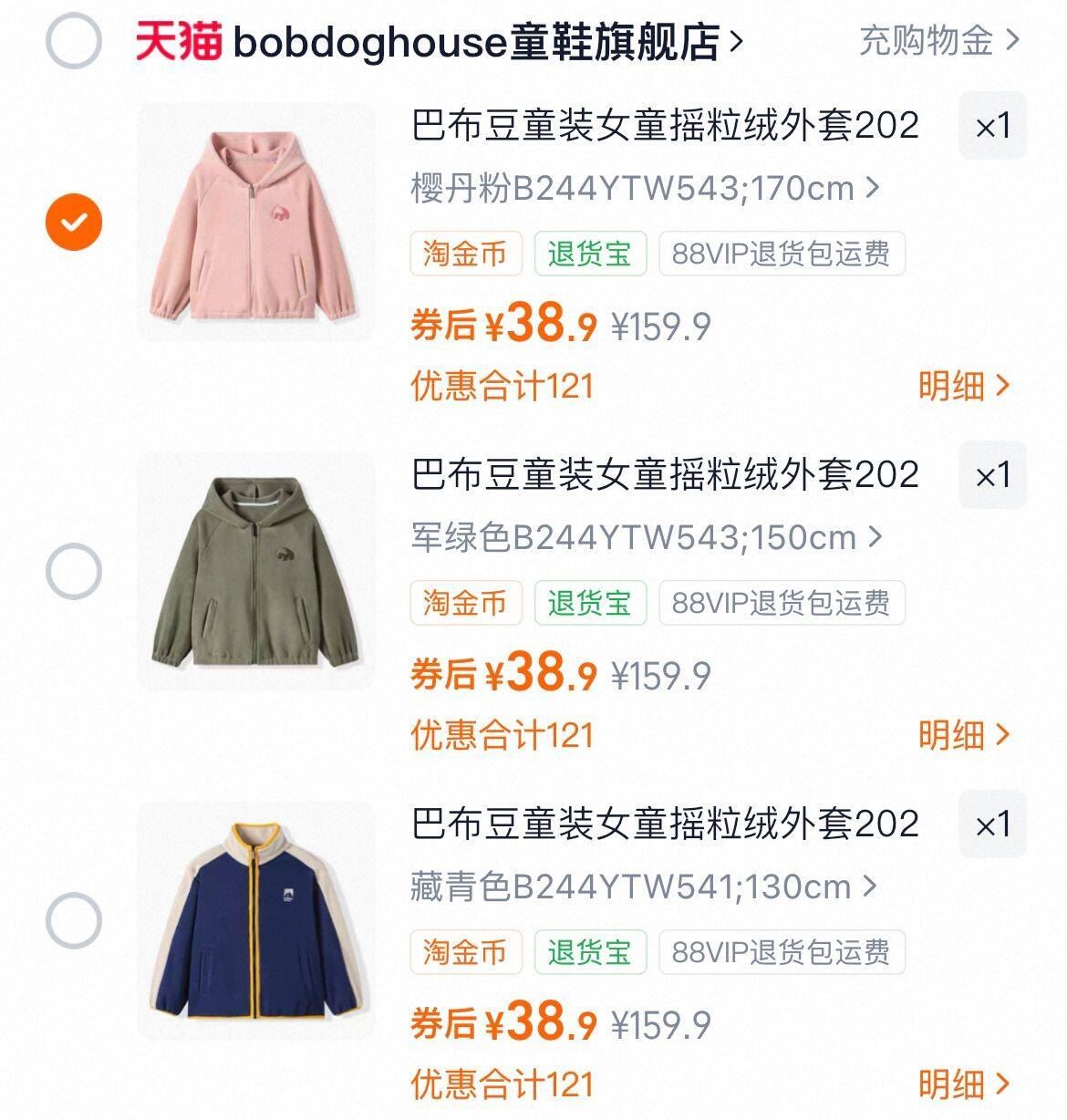Open the navy blue jacket product image
This screenshot has width=1067, height=1120.
click(255, 921)
